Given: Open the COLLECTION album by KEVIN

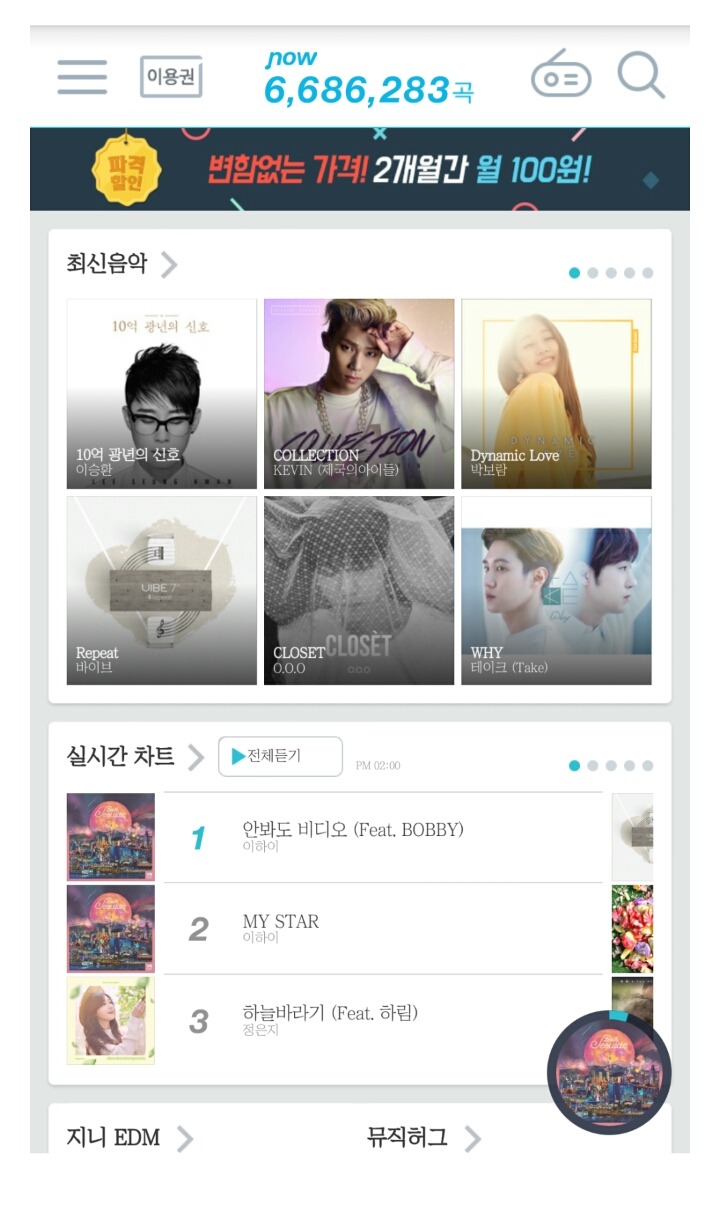Looking at the screenshot, I should [359, 394].
